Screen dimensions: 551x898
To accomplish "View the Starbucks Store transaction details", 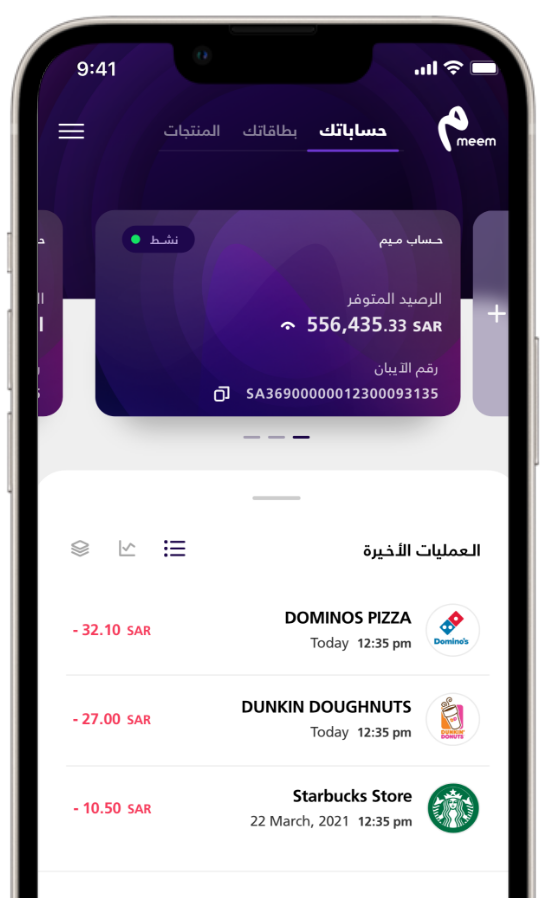I will [278, 808].
